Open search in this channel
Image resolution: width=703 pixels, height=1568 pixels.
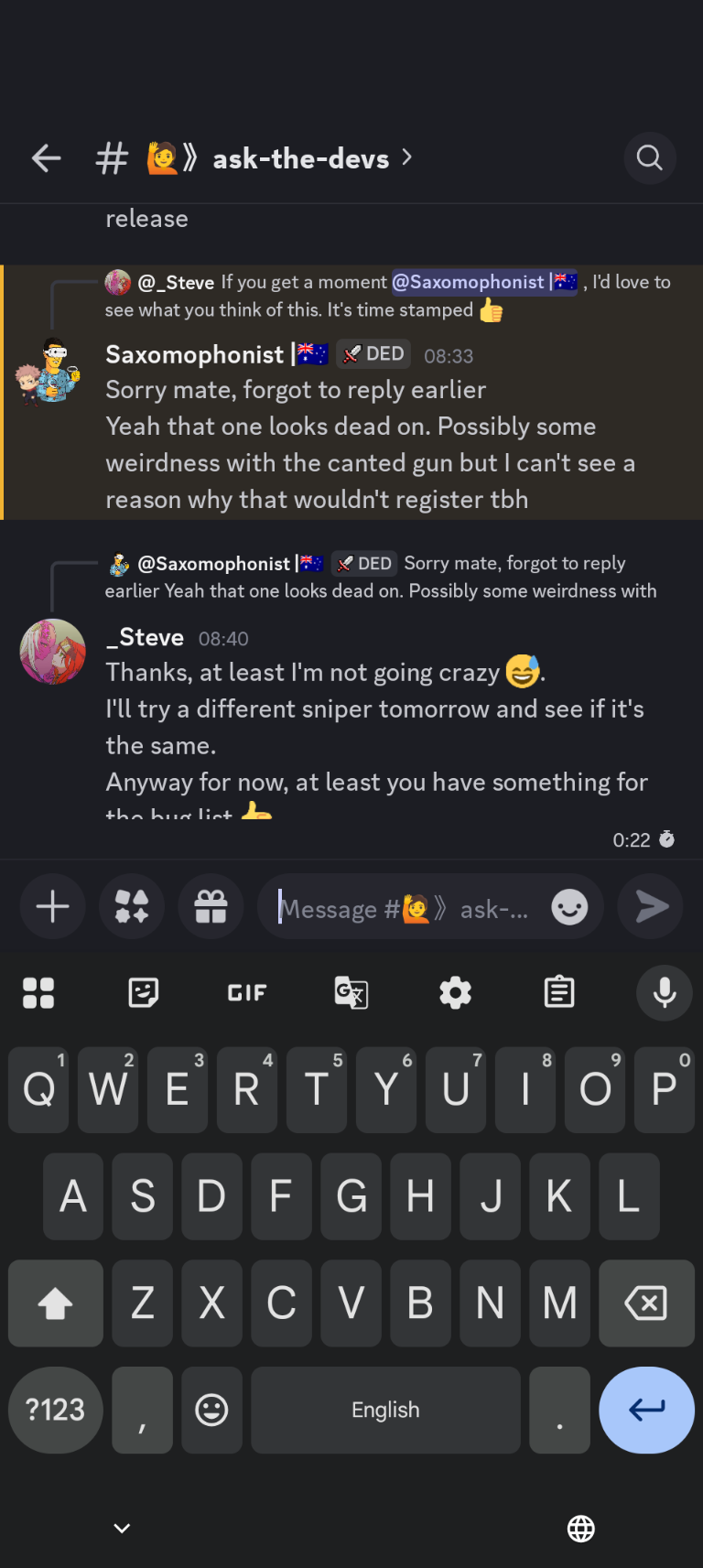click(x=649, y=158)
